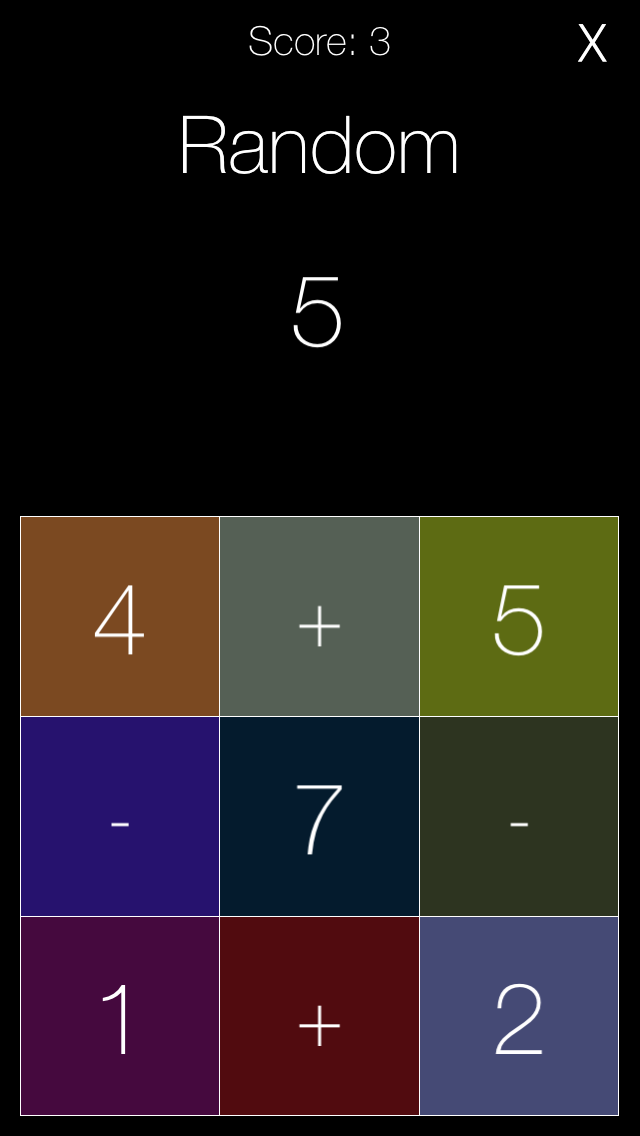Select the number 7 tile

tap(319, 816)
